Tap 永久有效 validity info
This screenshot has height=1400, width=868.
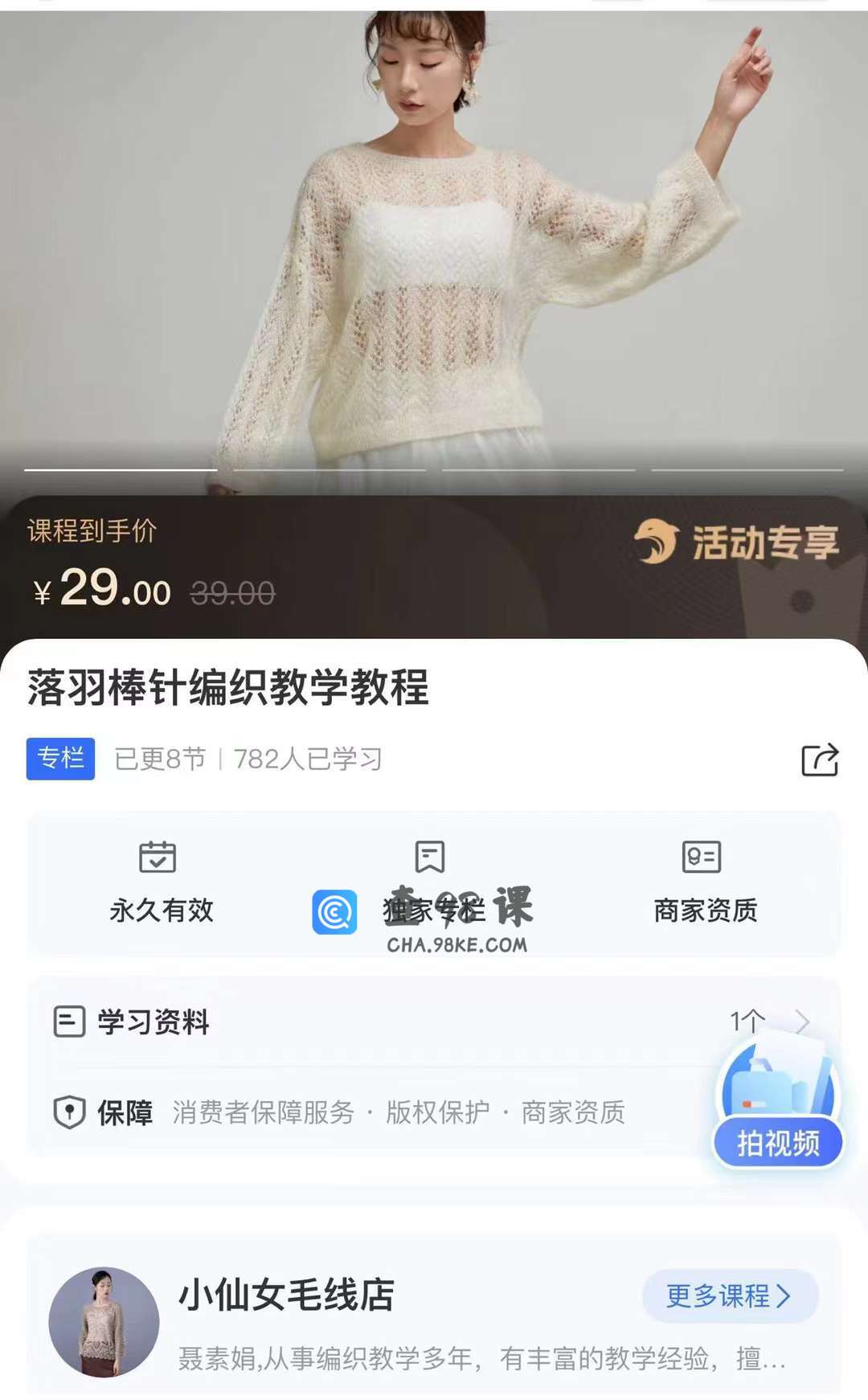click(x=162, y=883)
